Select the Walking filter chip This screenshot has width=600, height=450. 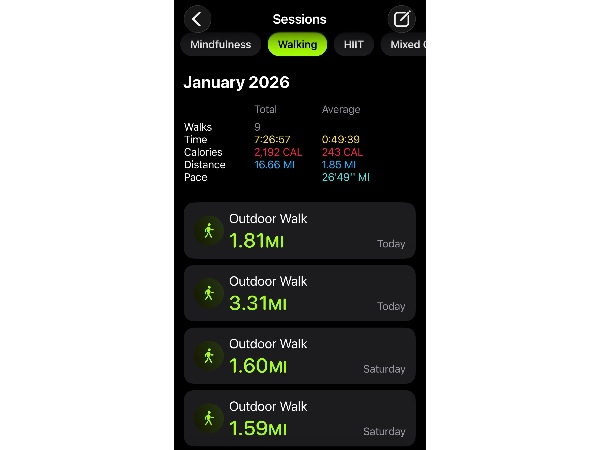point(297,45)
